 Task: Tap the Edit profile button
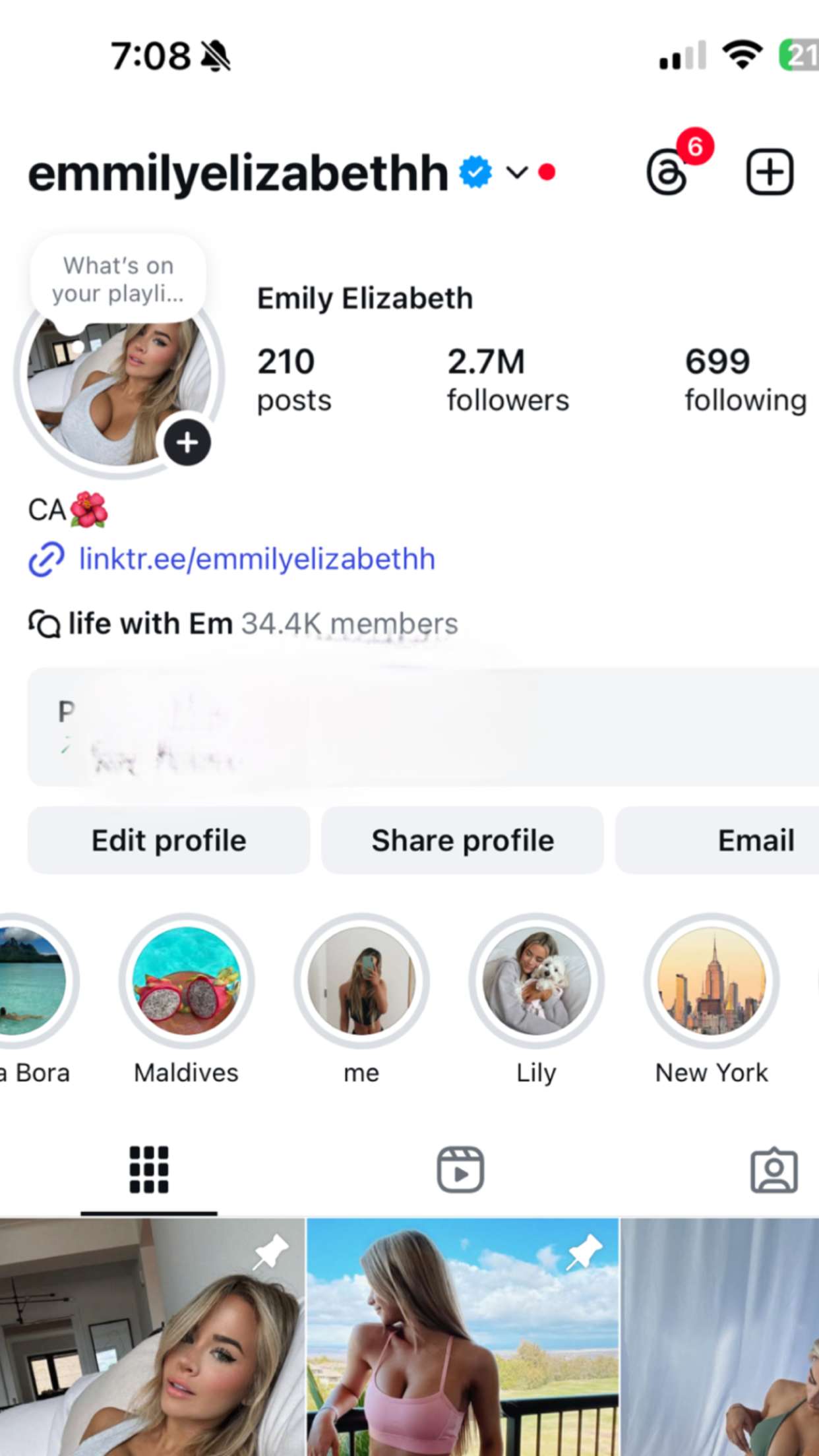[169, 840]
